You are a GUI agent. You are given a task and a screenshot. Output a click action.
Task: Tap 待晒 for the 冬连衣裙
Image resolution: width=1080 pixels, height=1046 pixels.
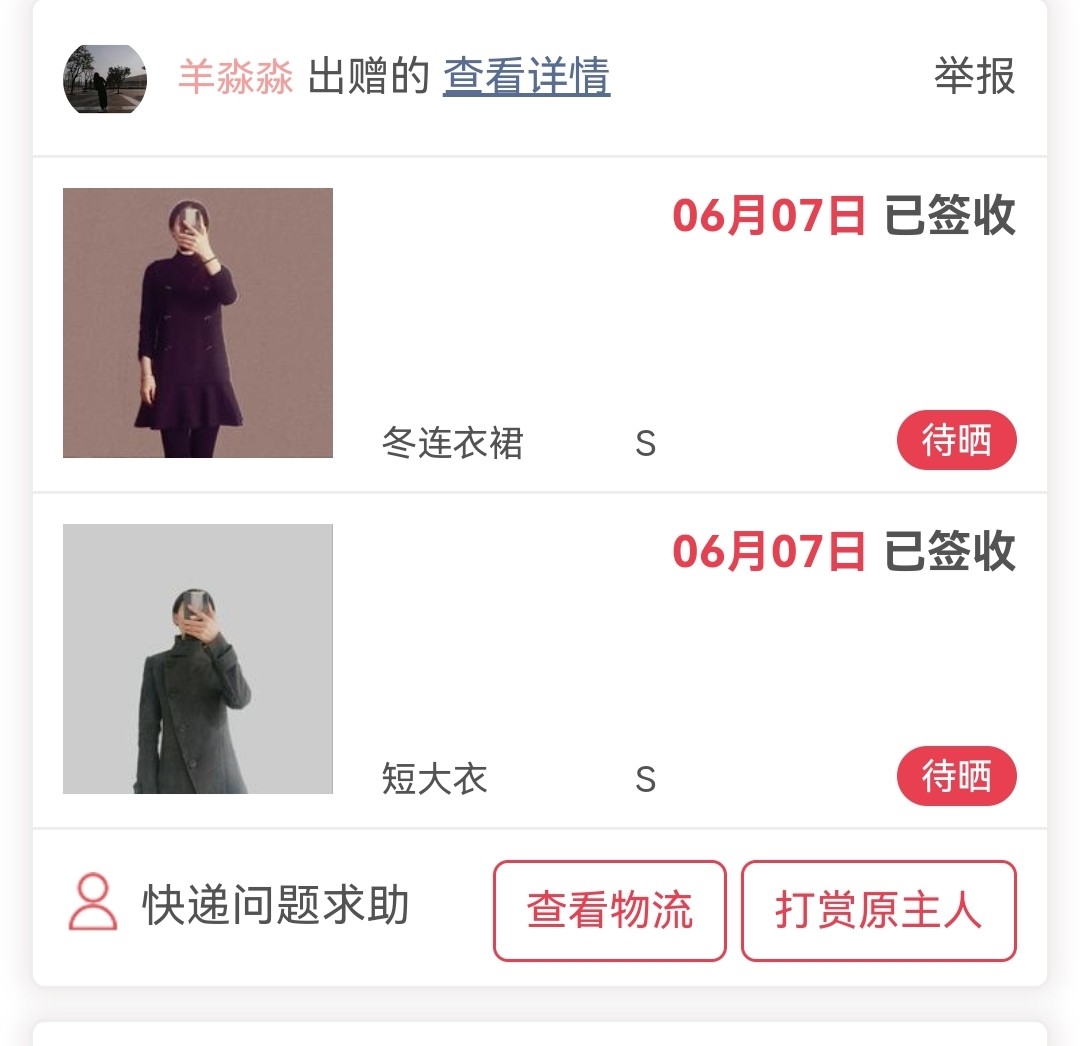click(x=956, y=441)
